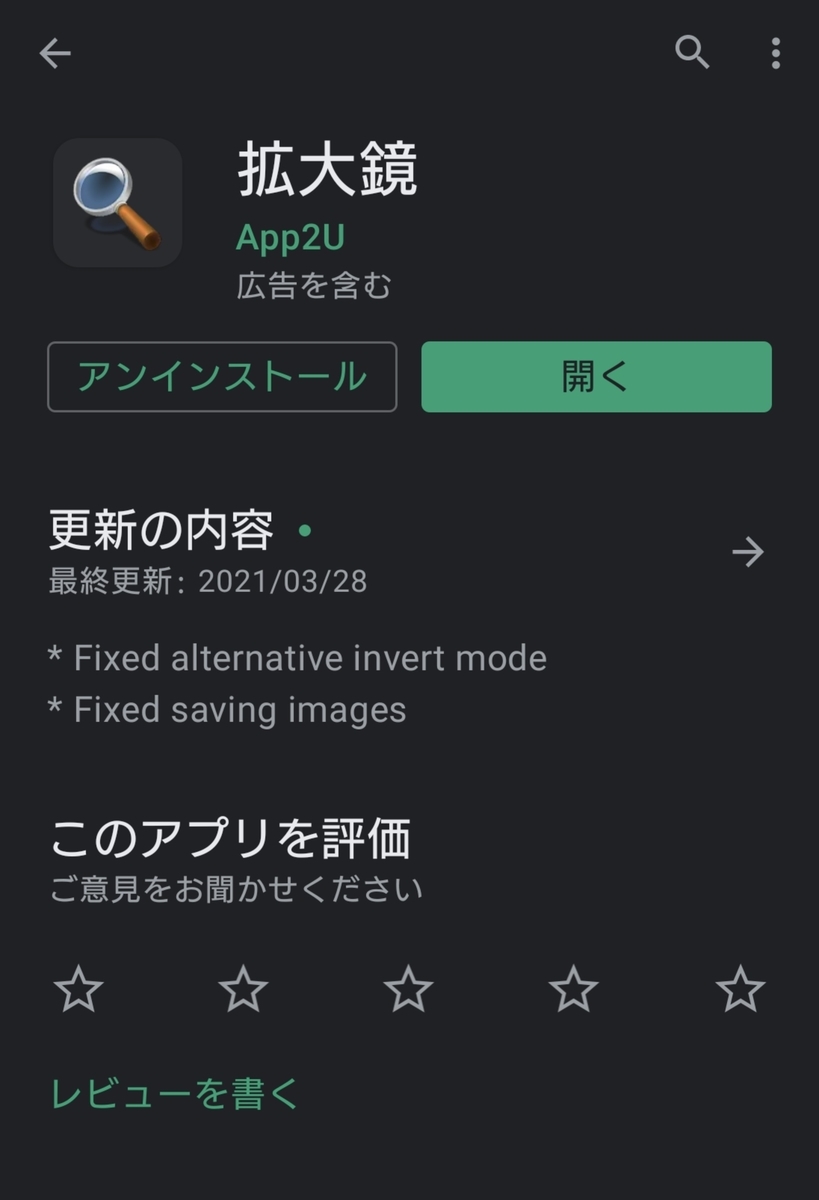Tap the 拡大鏡 app icon

coord(117,202)
